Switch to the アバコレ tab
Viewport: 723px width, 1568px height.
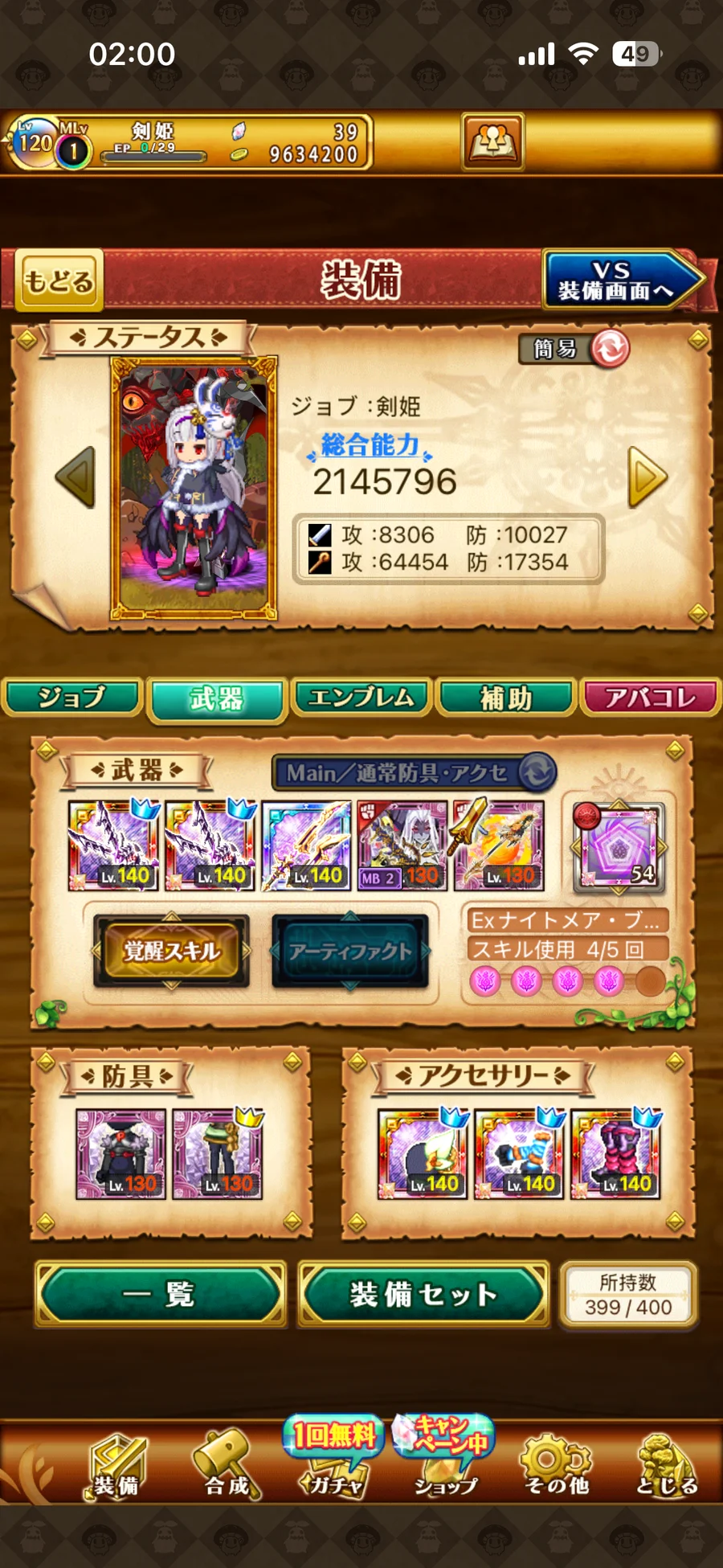(651, 698)
